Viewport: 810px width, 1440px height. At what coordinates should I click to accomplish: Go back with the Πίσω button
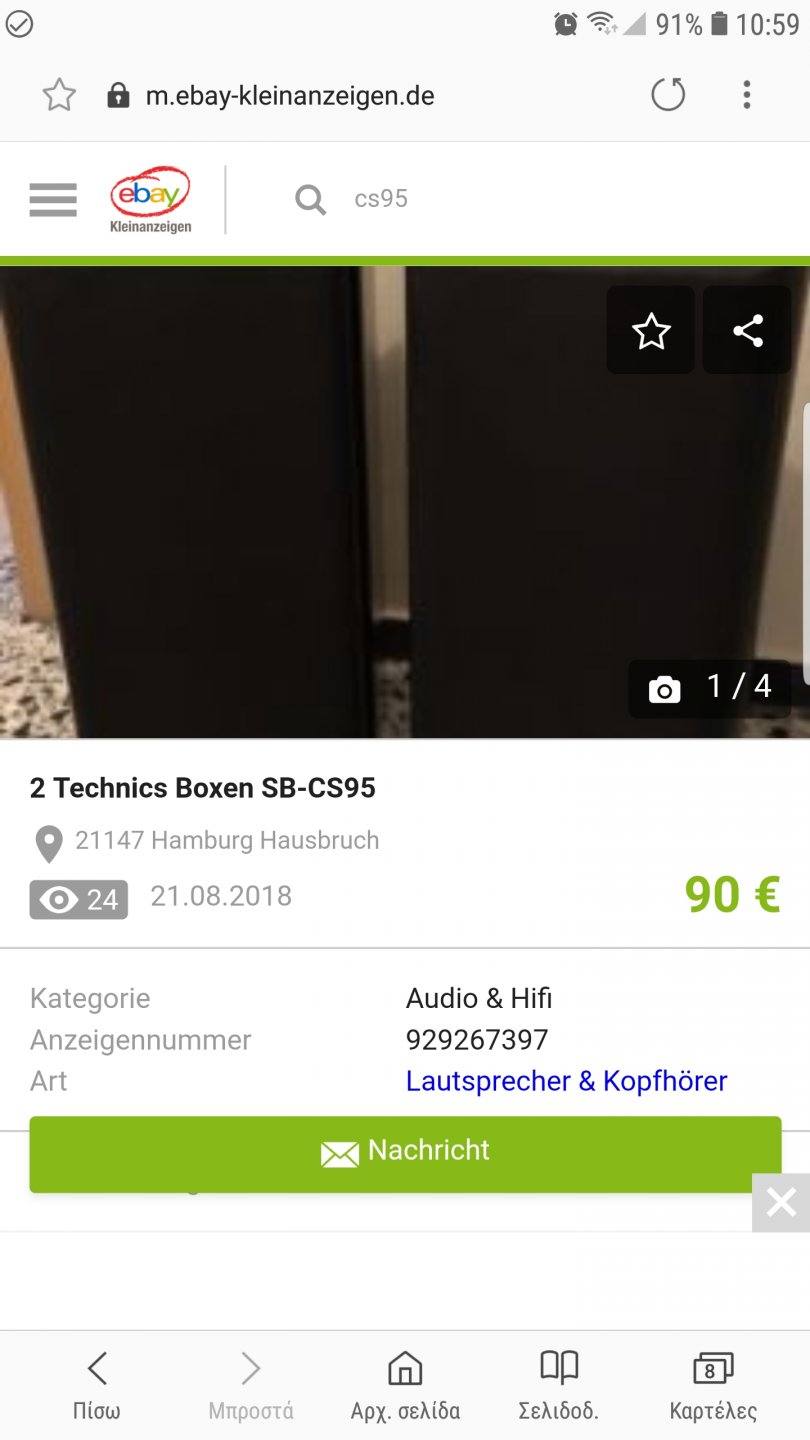(x=96, y=1385)
